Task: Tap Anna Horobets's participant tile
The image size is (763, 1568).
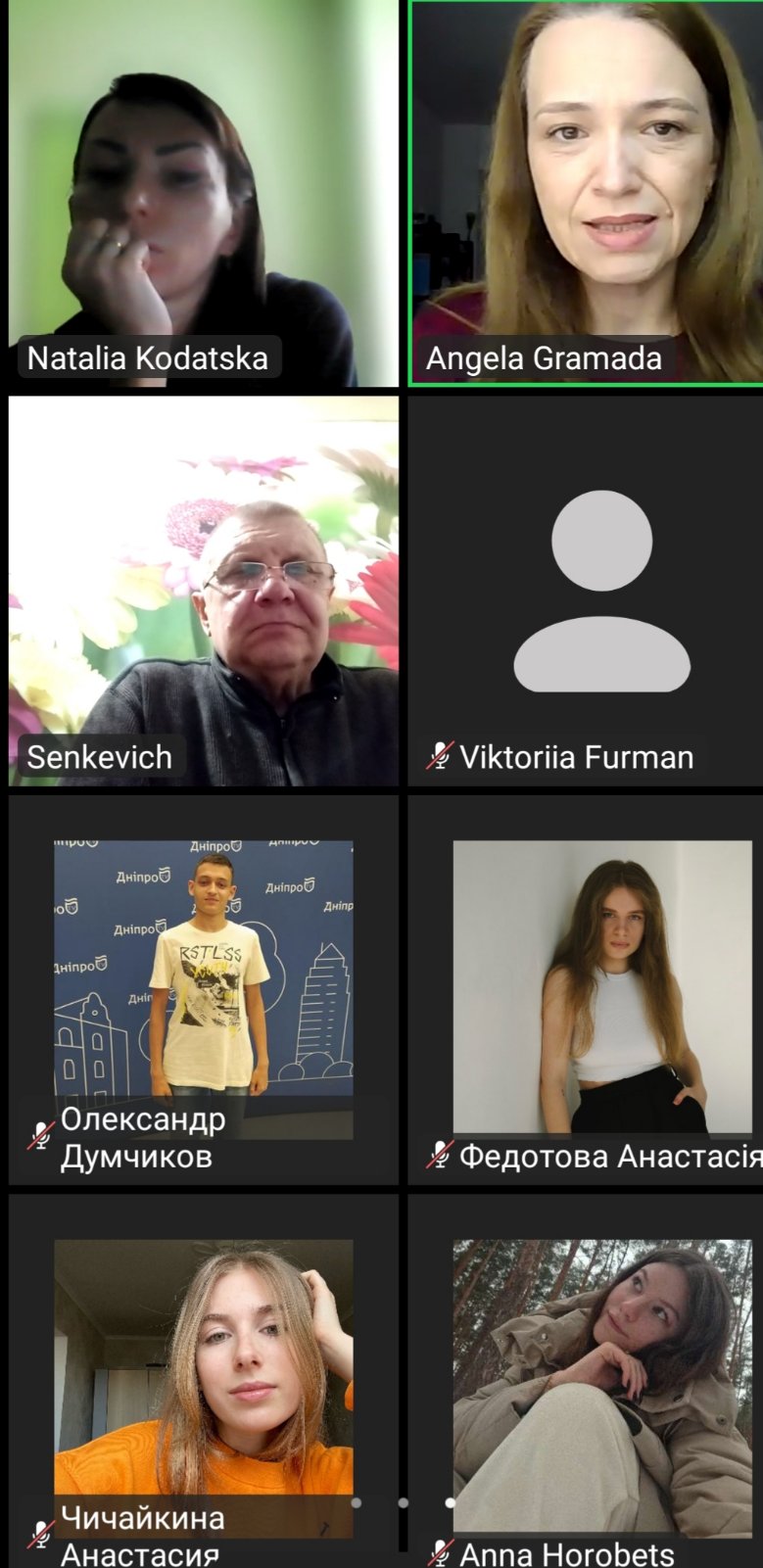Action: [586, 1381]
